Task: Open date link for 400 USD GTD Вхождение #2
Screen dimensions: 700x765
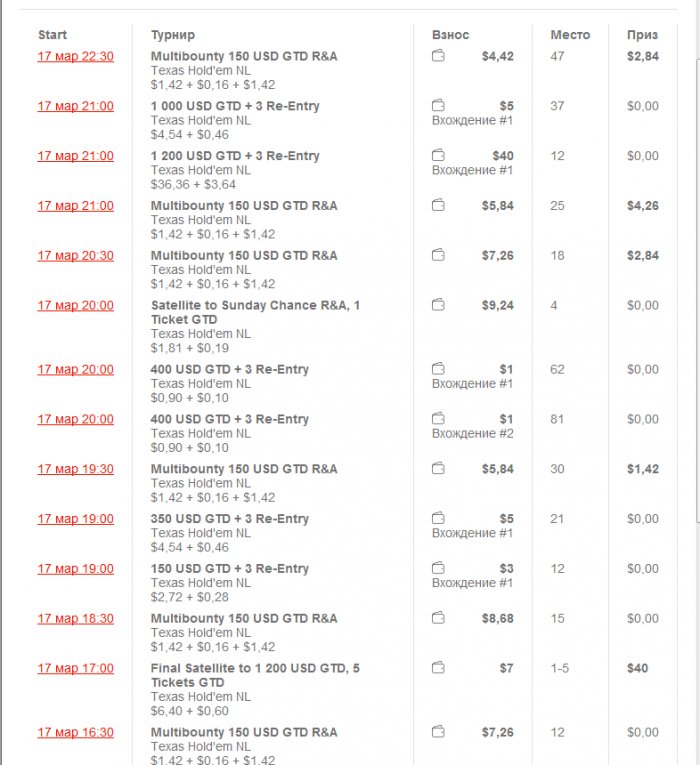Action: pyautogui.click(x=75, y=420)
